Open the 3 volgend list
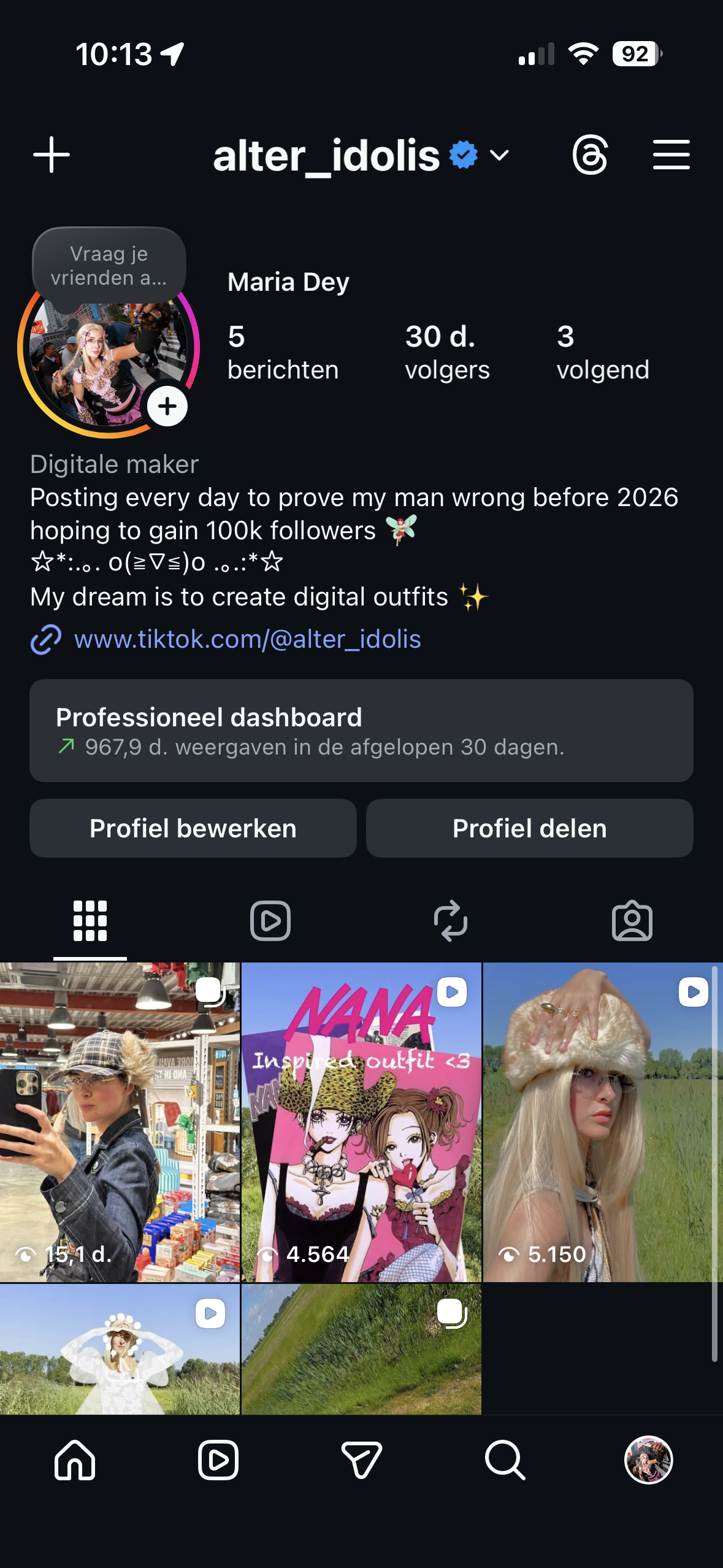Screen dimensions: 723x1568 coord(602,353)
